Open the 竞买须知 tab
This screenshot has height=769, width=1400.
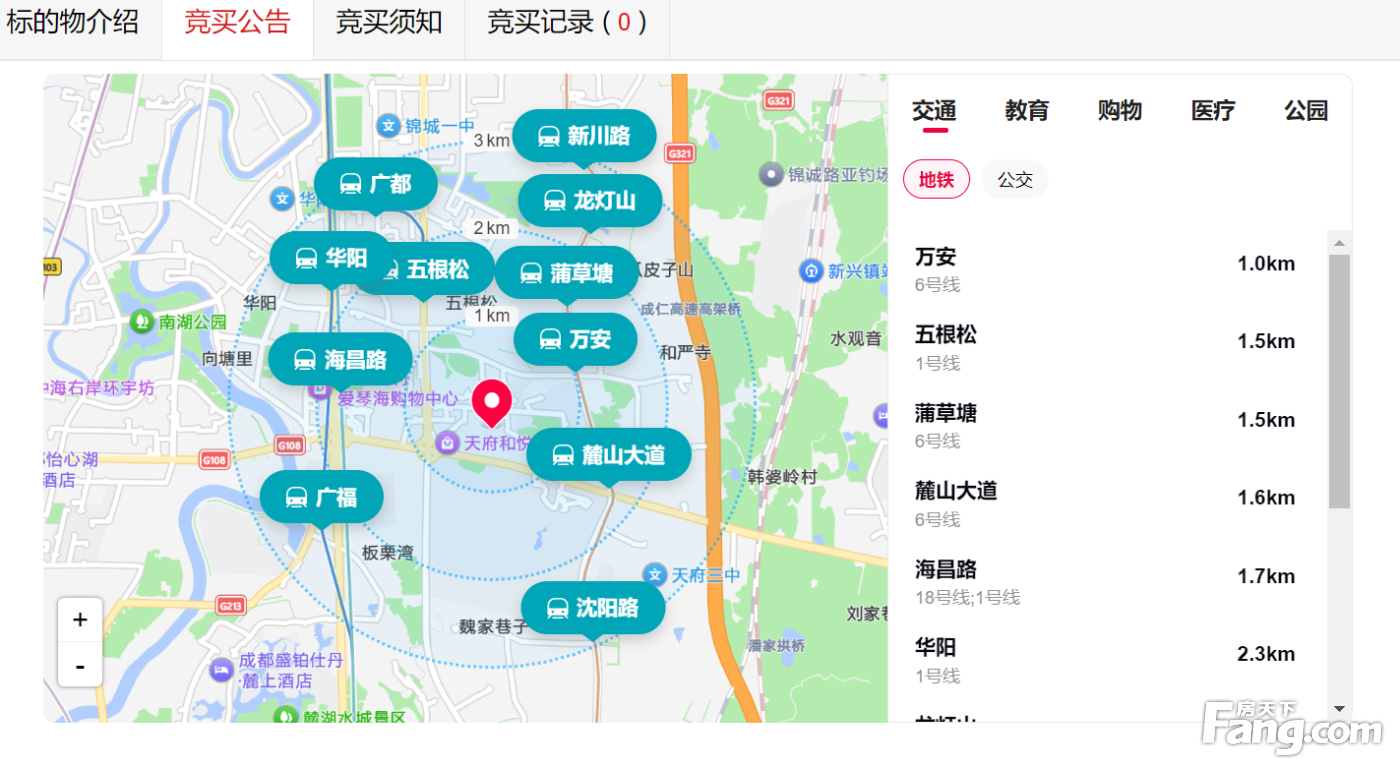389,22
